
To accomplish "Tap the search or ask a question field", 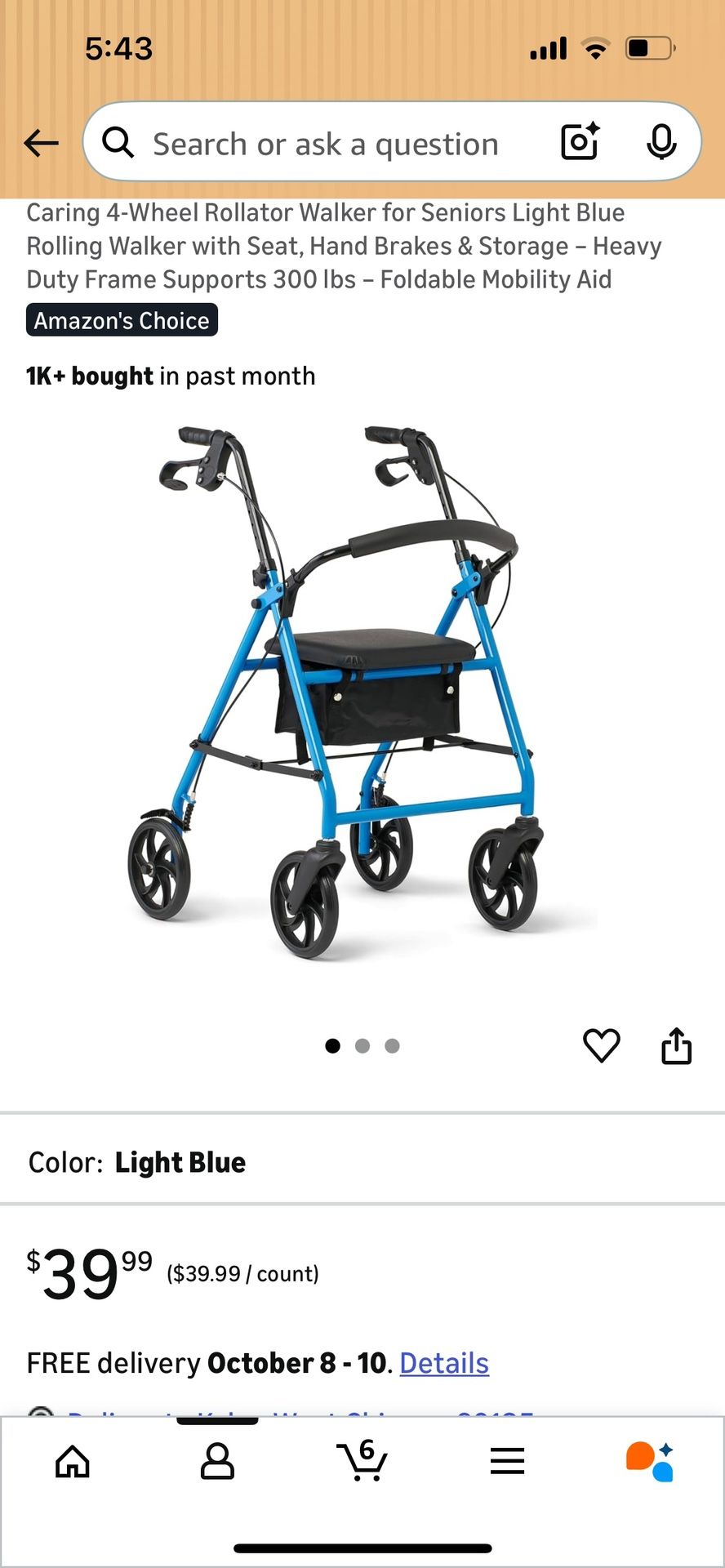I will tap(327, 144).
